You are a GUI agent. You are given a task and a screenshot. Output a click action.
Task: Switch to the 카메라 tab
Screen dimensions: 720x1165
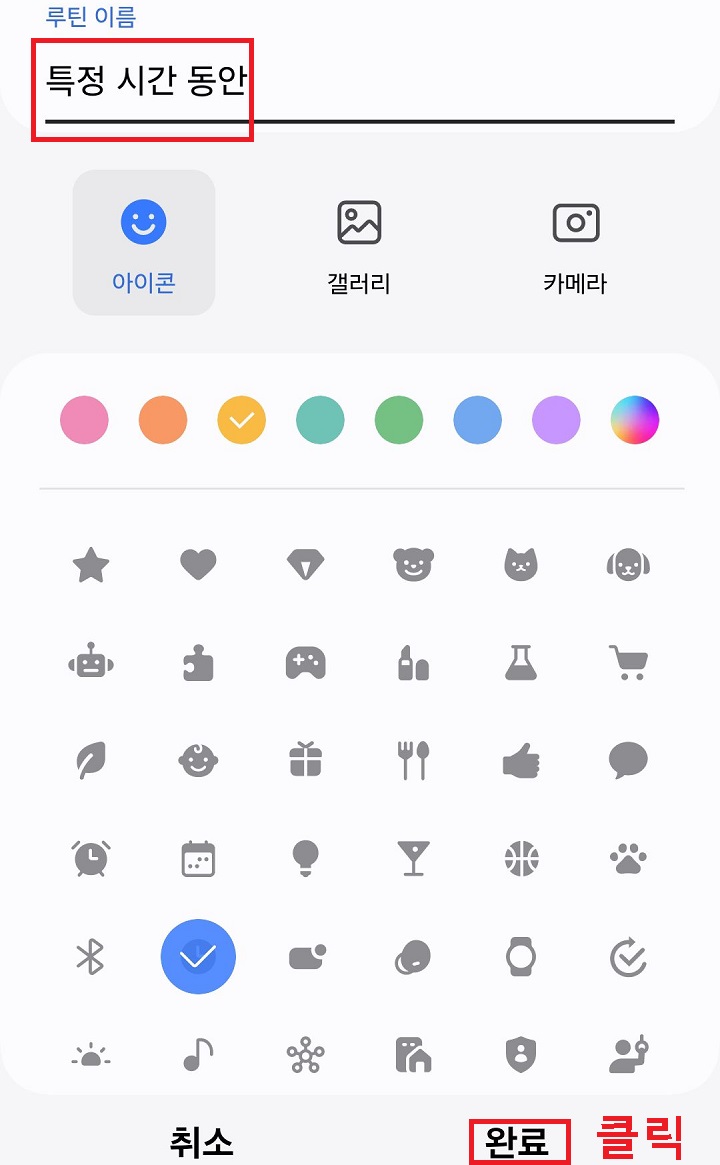pos(575,240)
